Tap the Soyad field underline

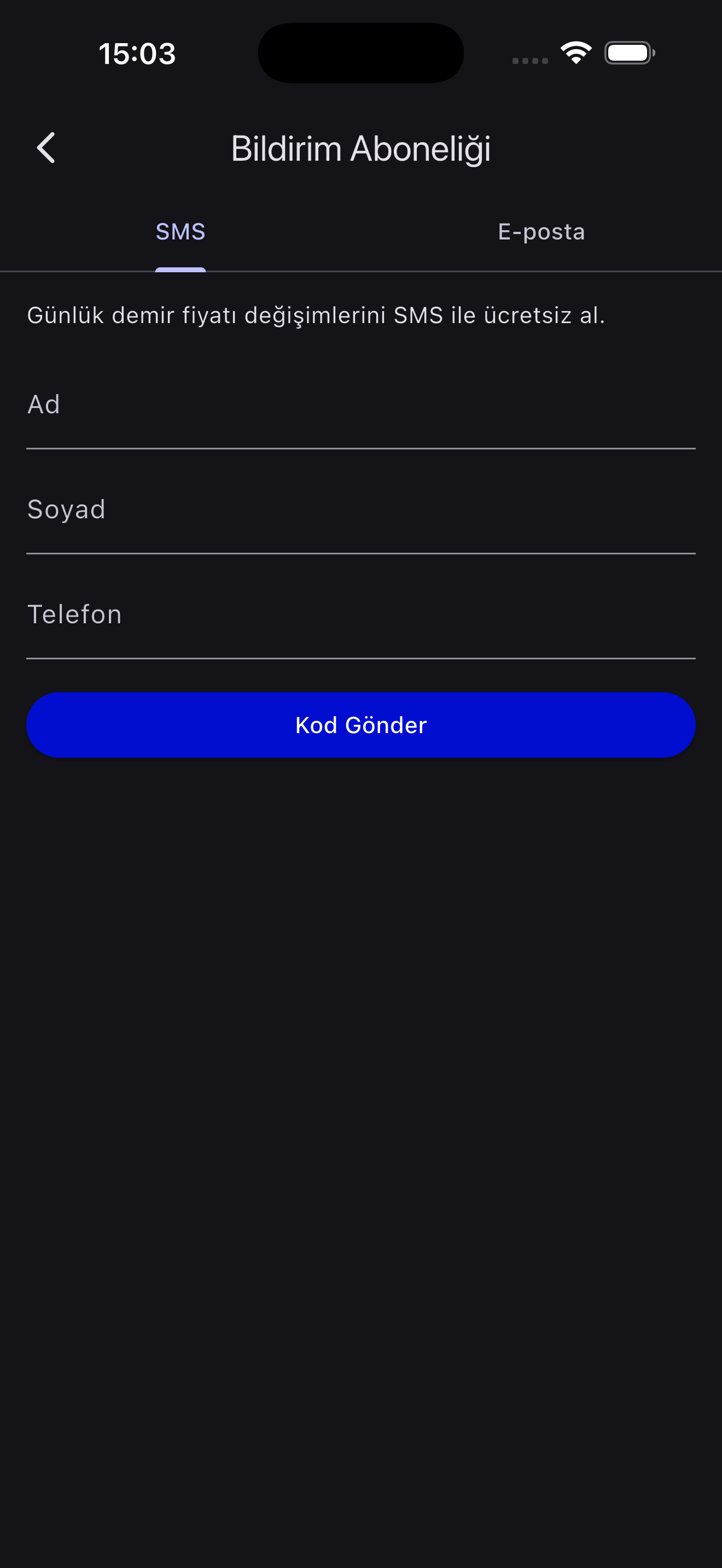point(360,553)
